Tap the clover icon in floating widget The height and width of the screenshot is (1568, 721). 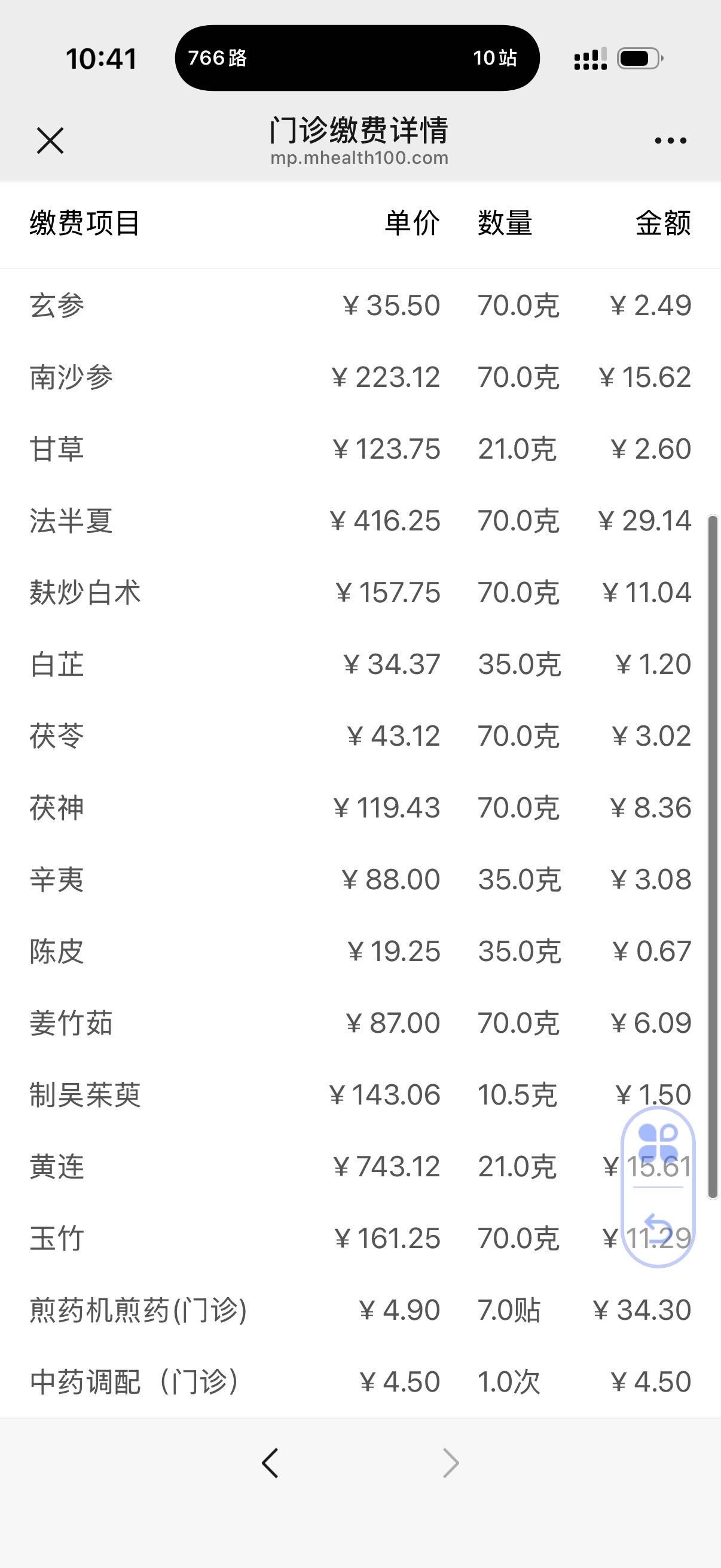[658, 1141]
